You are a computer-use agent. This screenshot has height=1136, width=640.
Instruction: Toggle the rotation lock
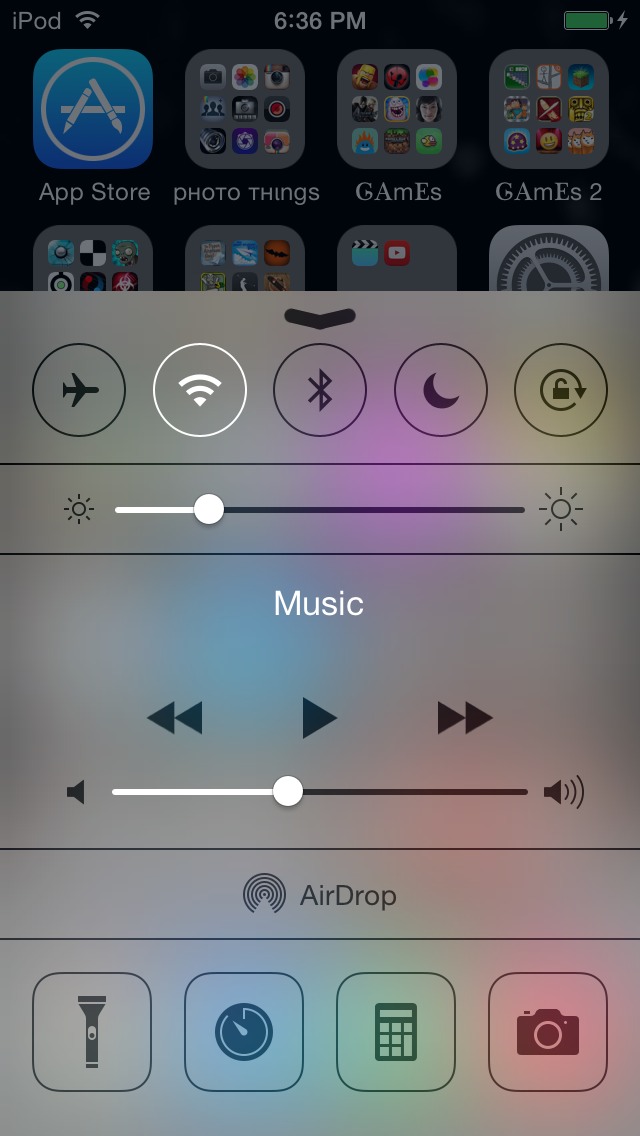click(x=561, y=390)
